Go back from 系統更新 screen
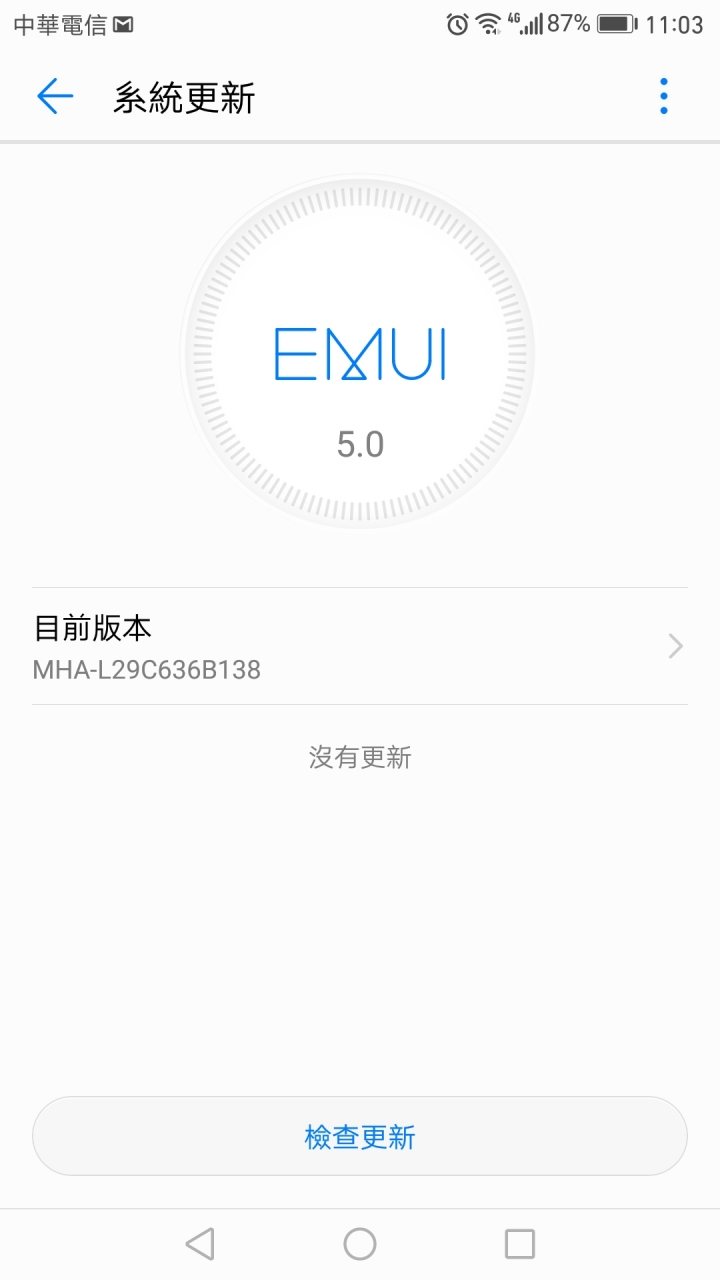 coord(55,97)
